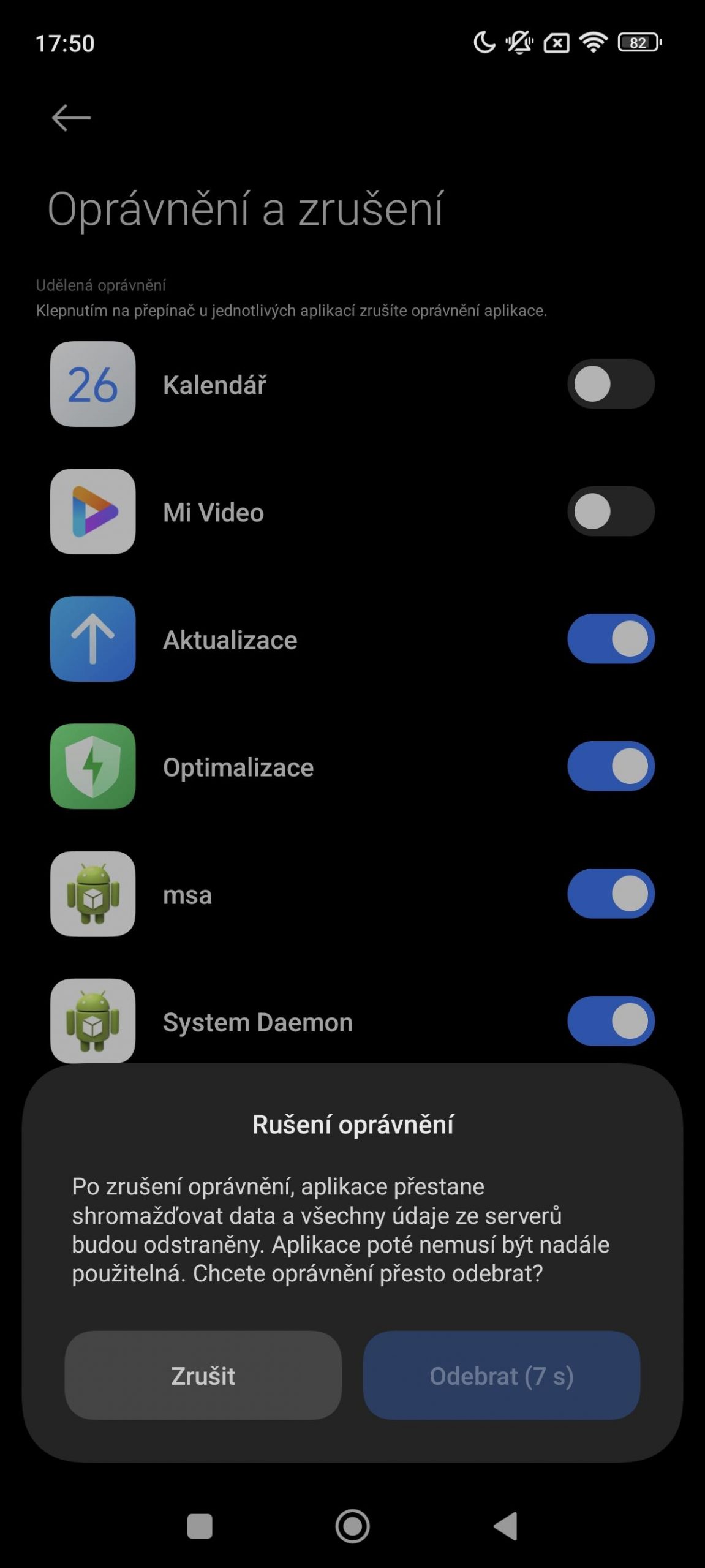
Task: Switch off the msa toggle
Action: click(611, 894)
